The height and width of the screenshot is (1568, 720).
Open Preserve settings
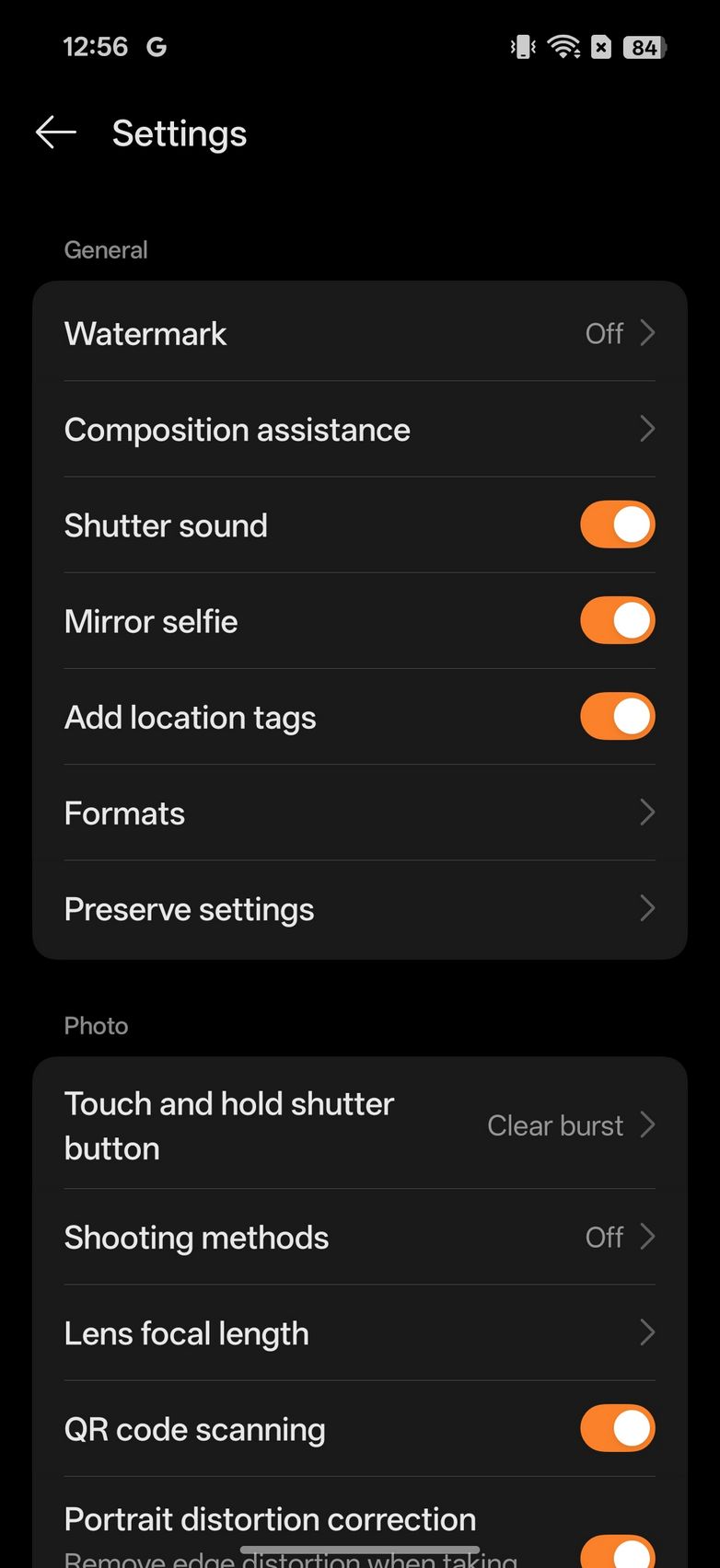click(359, 909)
